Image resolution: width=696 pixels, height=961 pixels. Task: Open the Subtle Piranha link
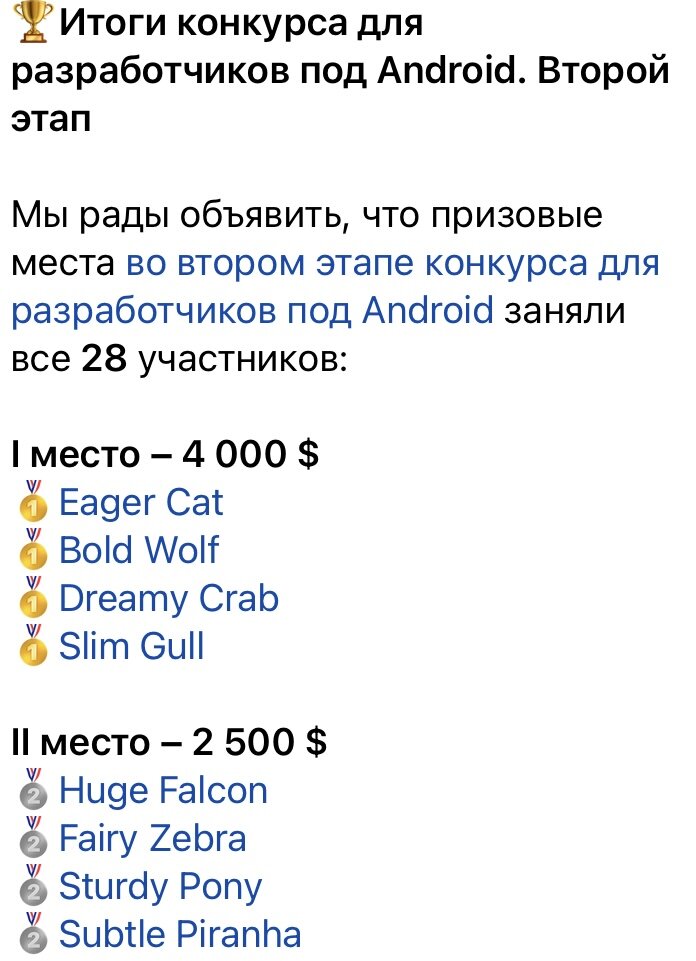pyautogui.click(x=180, y=934)
